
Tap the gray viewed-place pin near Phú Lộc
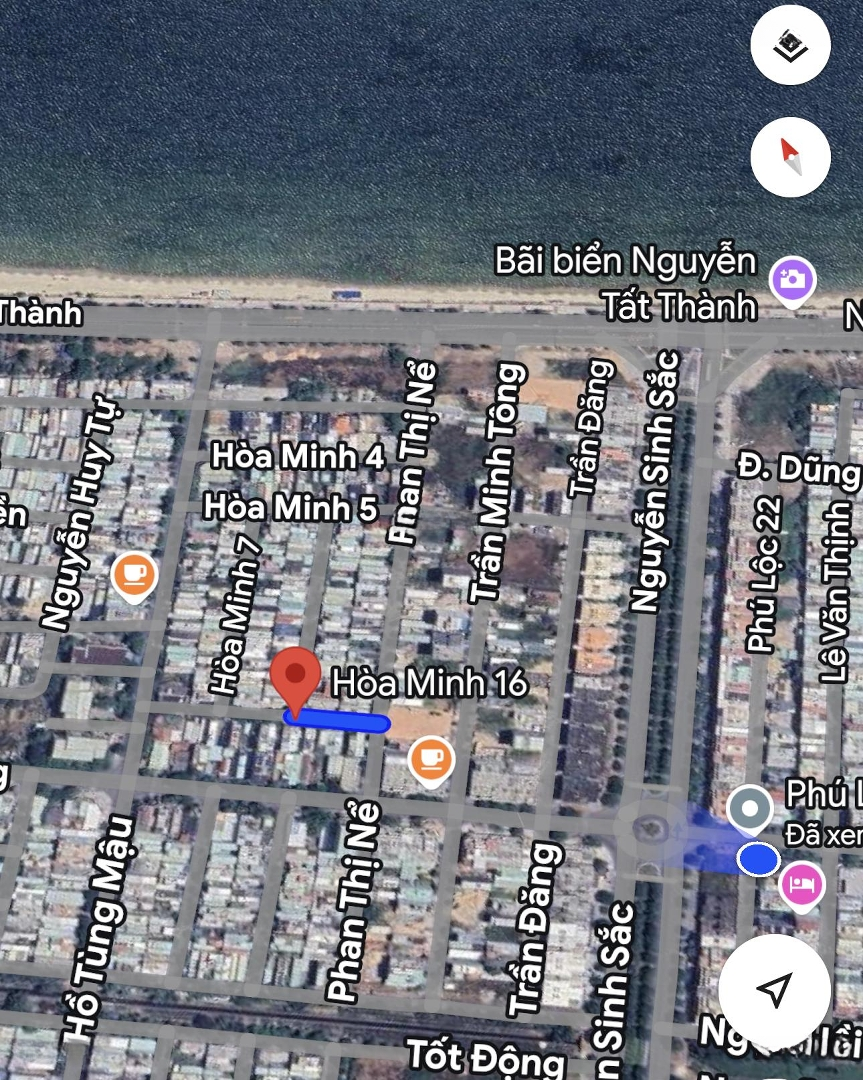pos(750,807)
